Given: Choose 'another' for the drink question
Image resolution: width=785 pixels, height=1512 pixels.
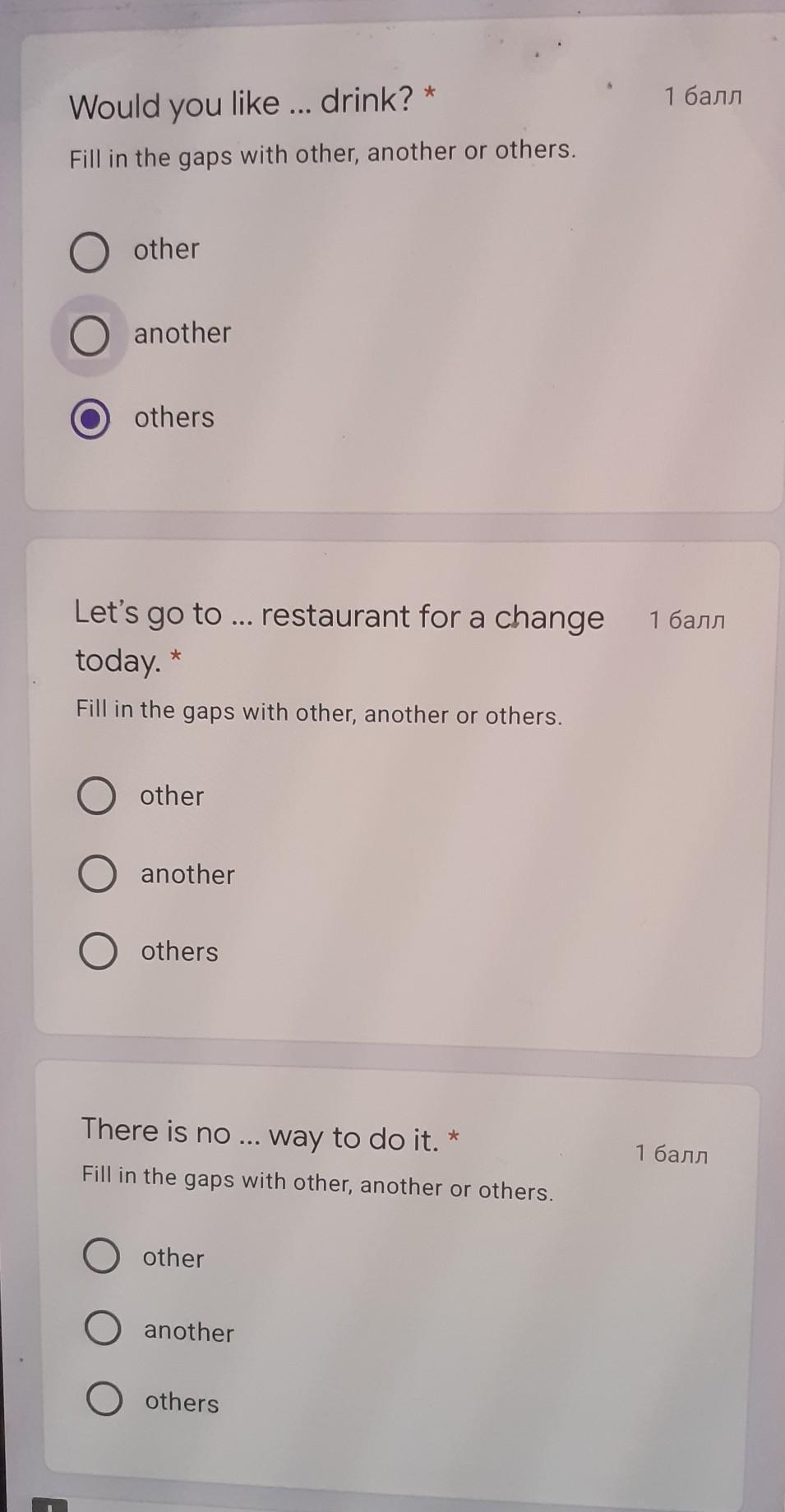Looking at the screenshot, I should pyautogui.click(x=89, y=335).
